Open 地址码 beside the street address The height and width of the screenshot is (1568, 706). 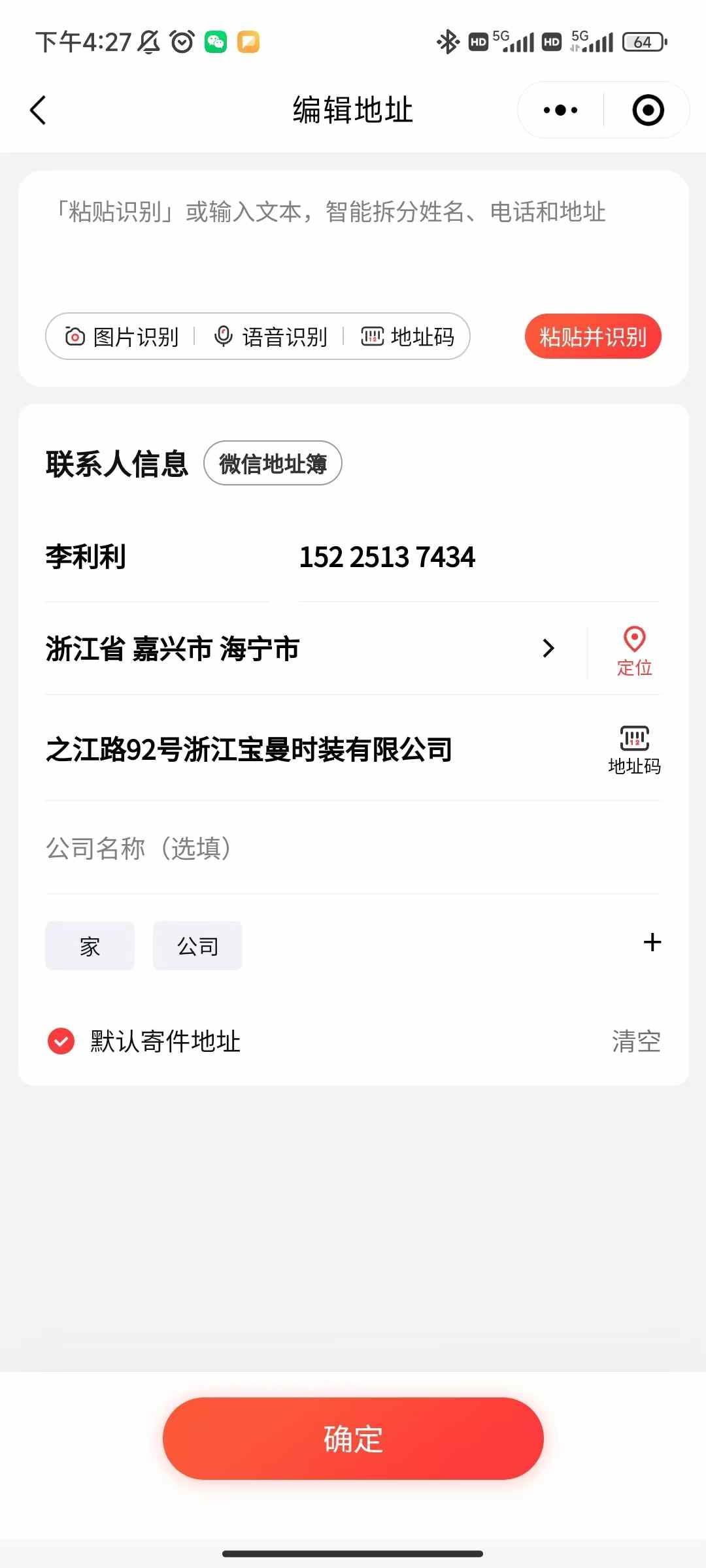pos(634,749)
